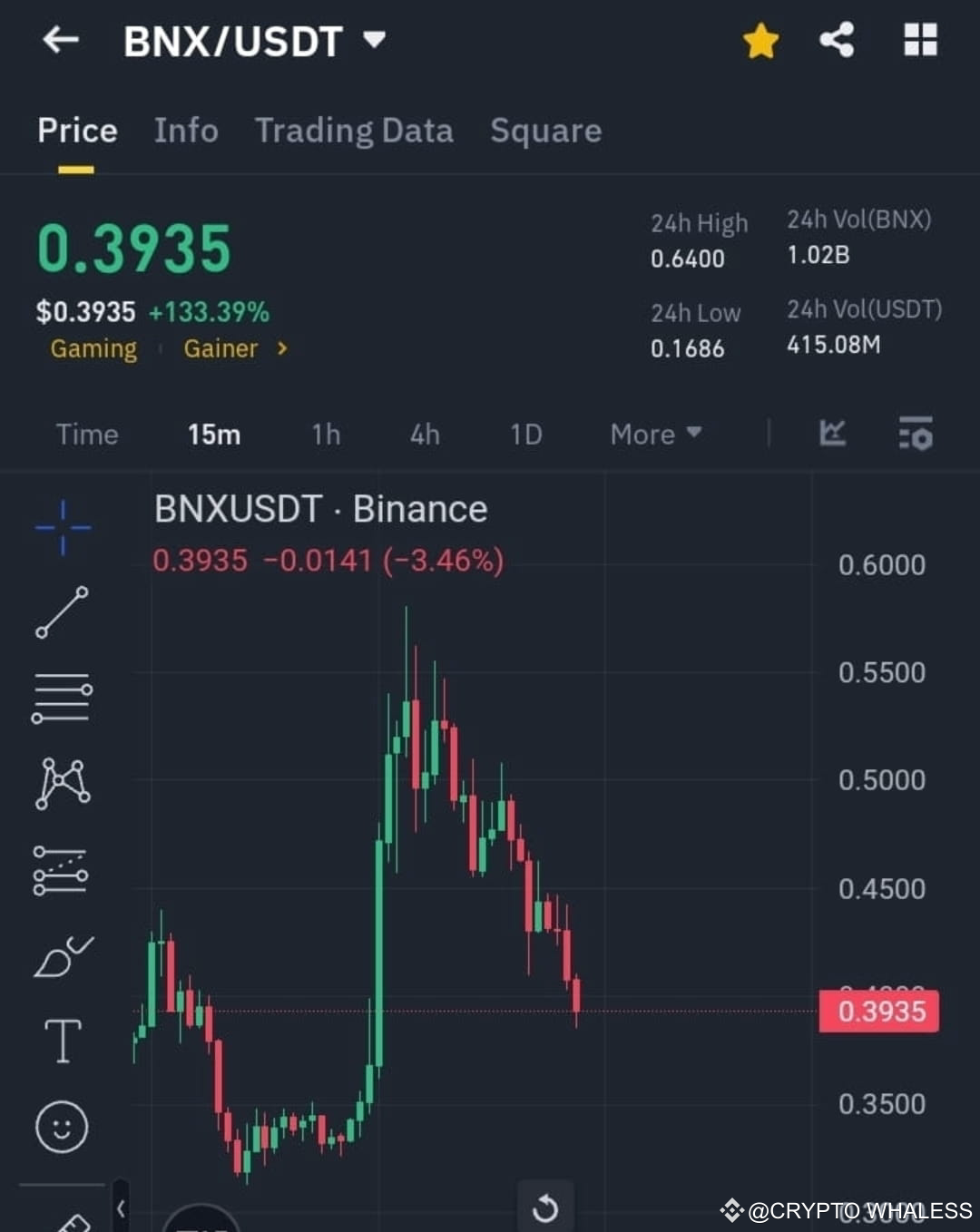The width and height of the screenshot is (980, 1232).
Task: Select the 1D timeframe
Action: pyautogui.click(x=525, y=435)
